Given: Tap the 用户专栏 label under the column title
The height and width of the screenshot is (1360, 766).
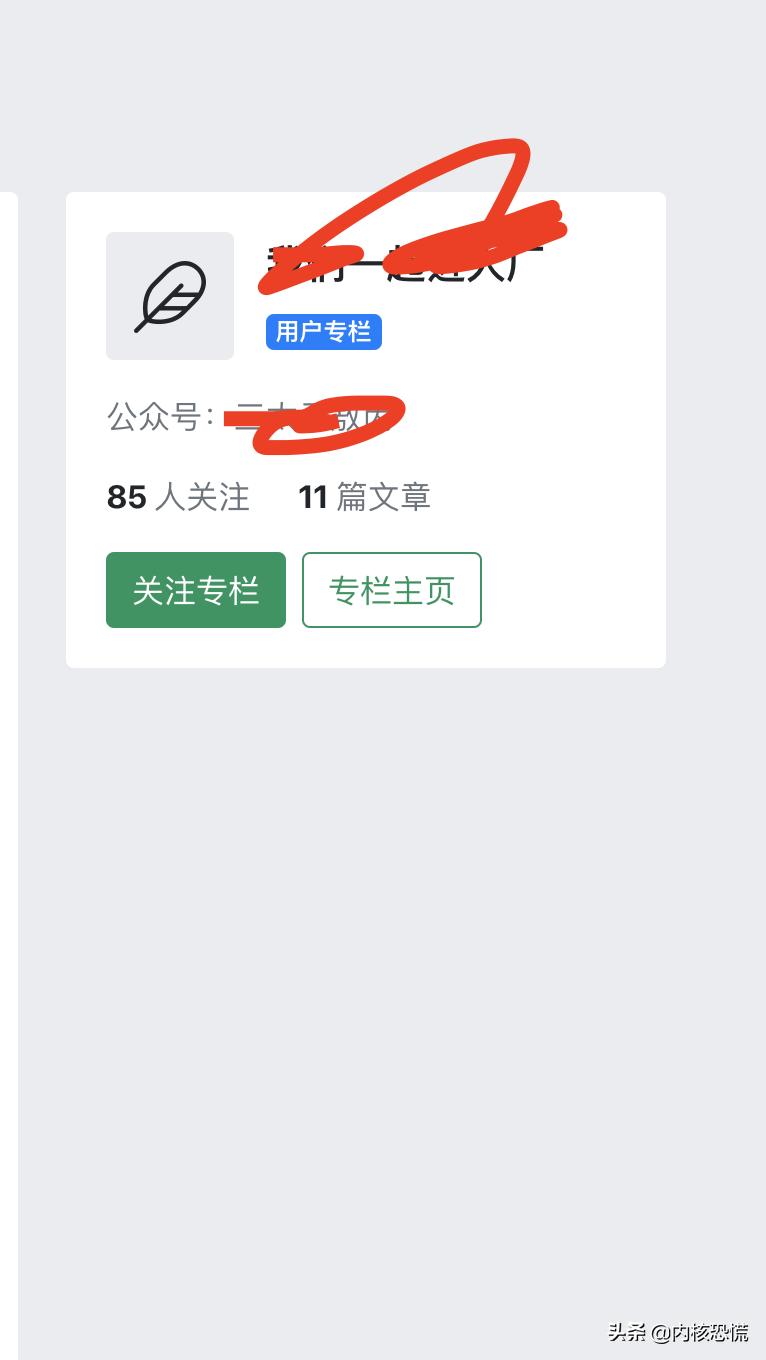Looking at the screenshot, I should coord(323,331).
